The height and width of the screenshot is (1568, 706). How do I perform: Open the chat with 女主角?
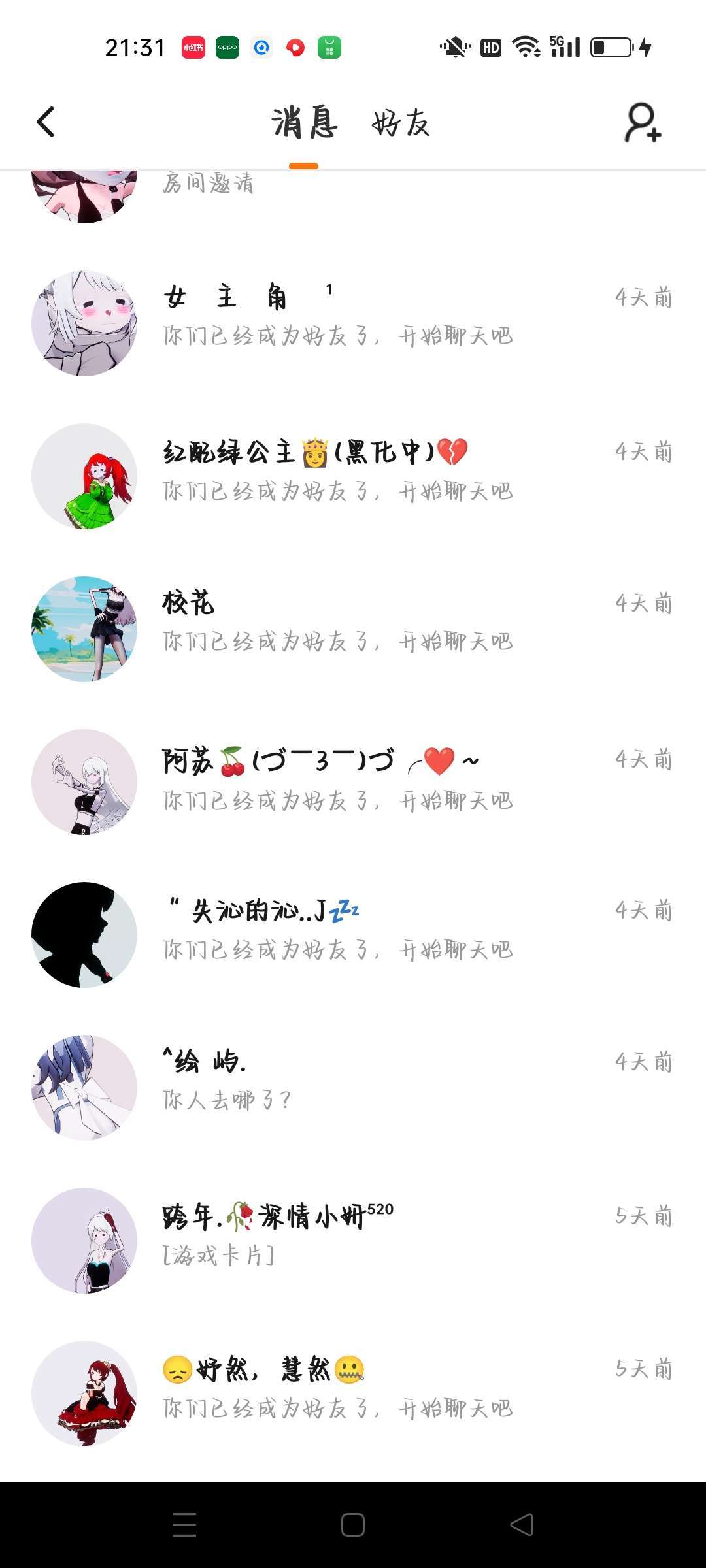tap(353, 318)
